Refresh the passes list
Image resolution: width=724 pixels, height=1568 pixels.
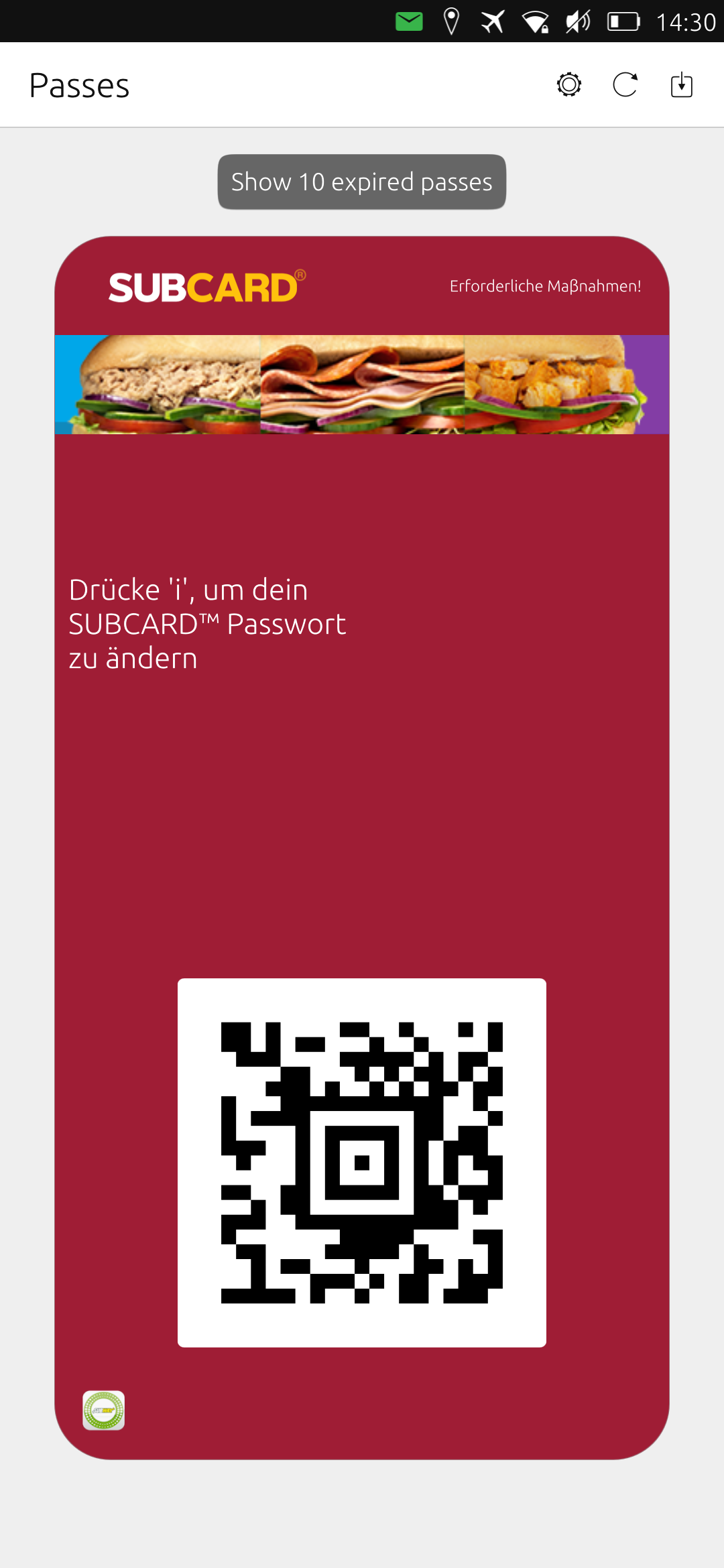[x=625, y=85]
